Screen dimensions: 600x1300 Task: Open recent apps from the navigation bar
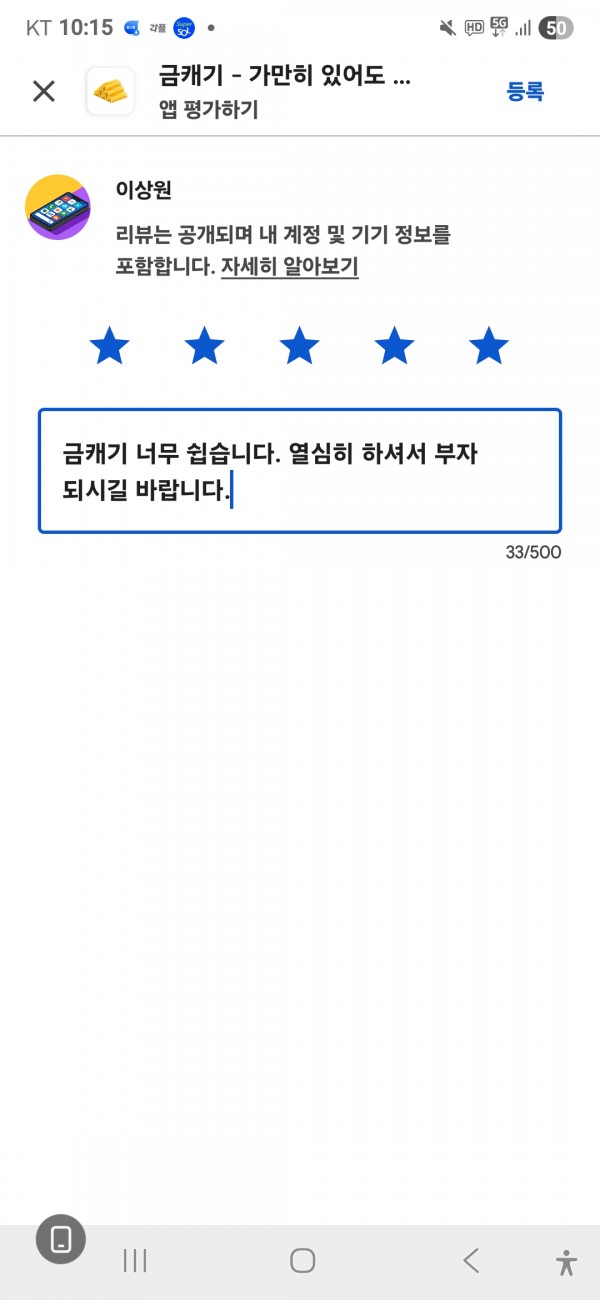tap(135, 1260)
